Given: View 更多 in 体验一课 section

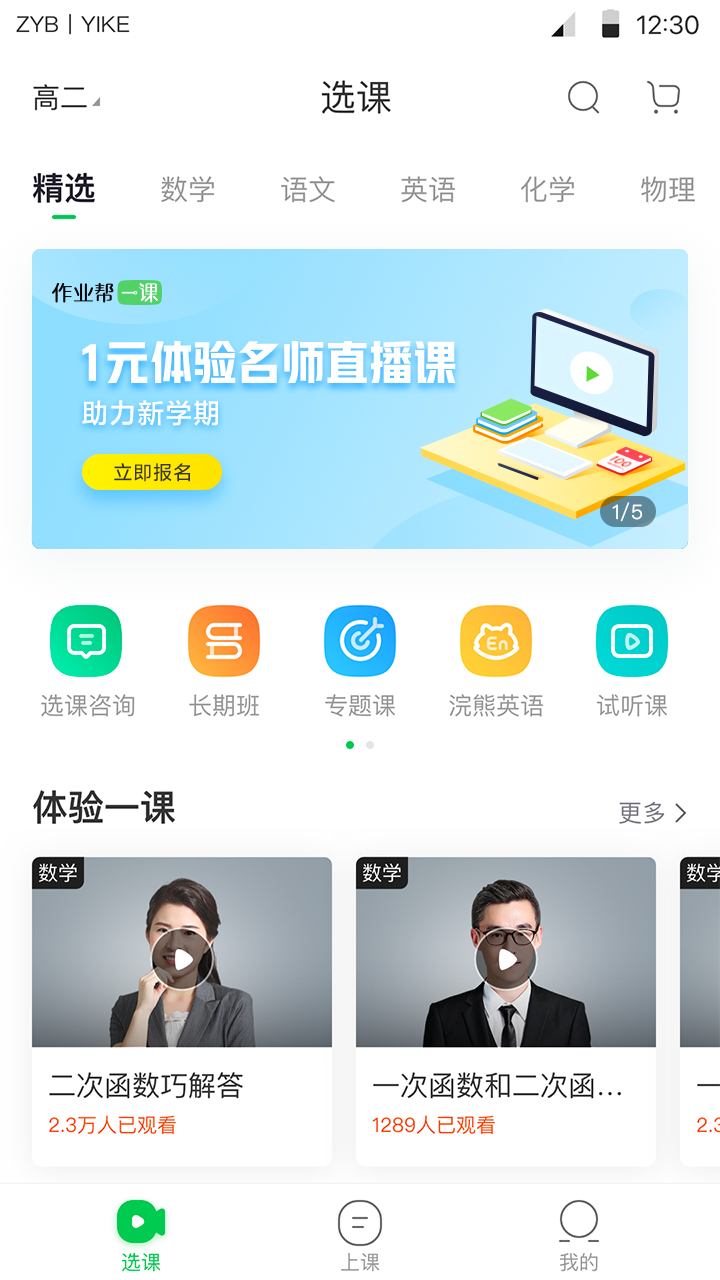Looking at the screenshot, I should point(652,813).
